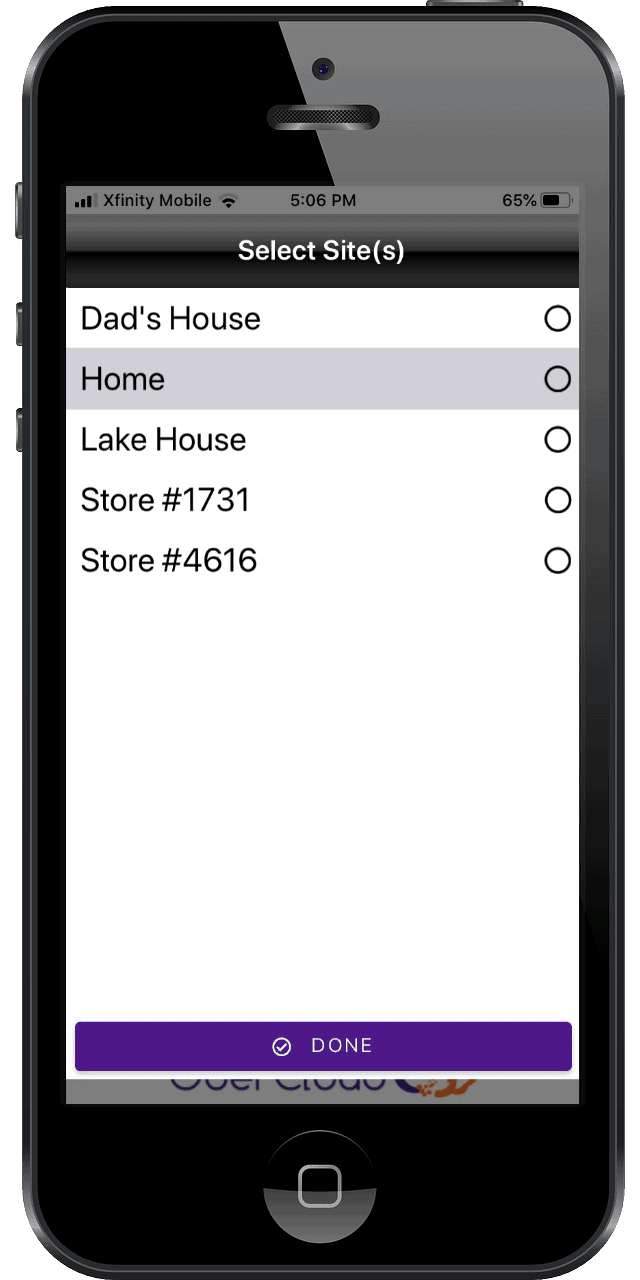640x1280 pixels.
Task: Select the Dad's House site
Action: coord(322,318)
